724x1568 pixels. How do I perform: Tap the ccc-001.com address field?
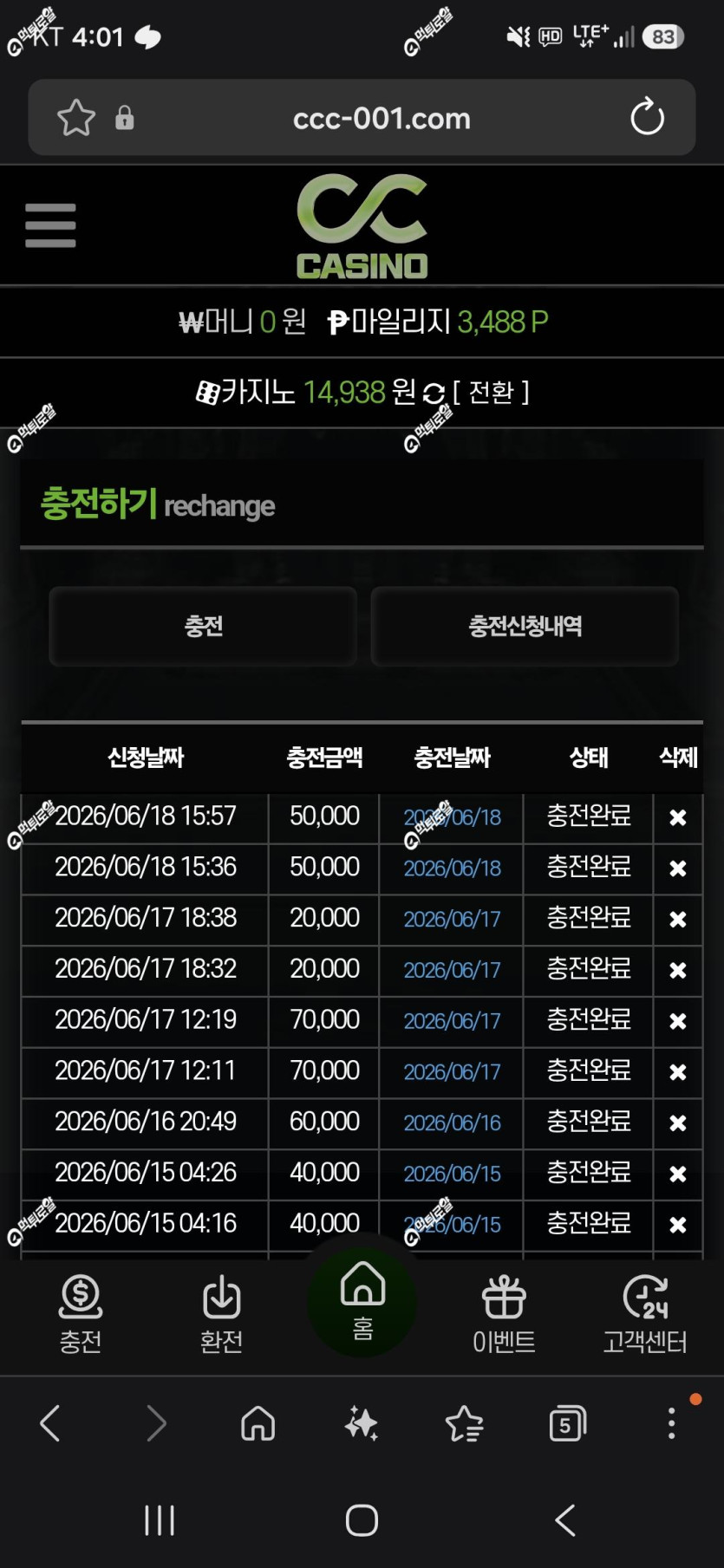coord(382,118)
